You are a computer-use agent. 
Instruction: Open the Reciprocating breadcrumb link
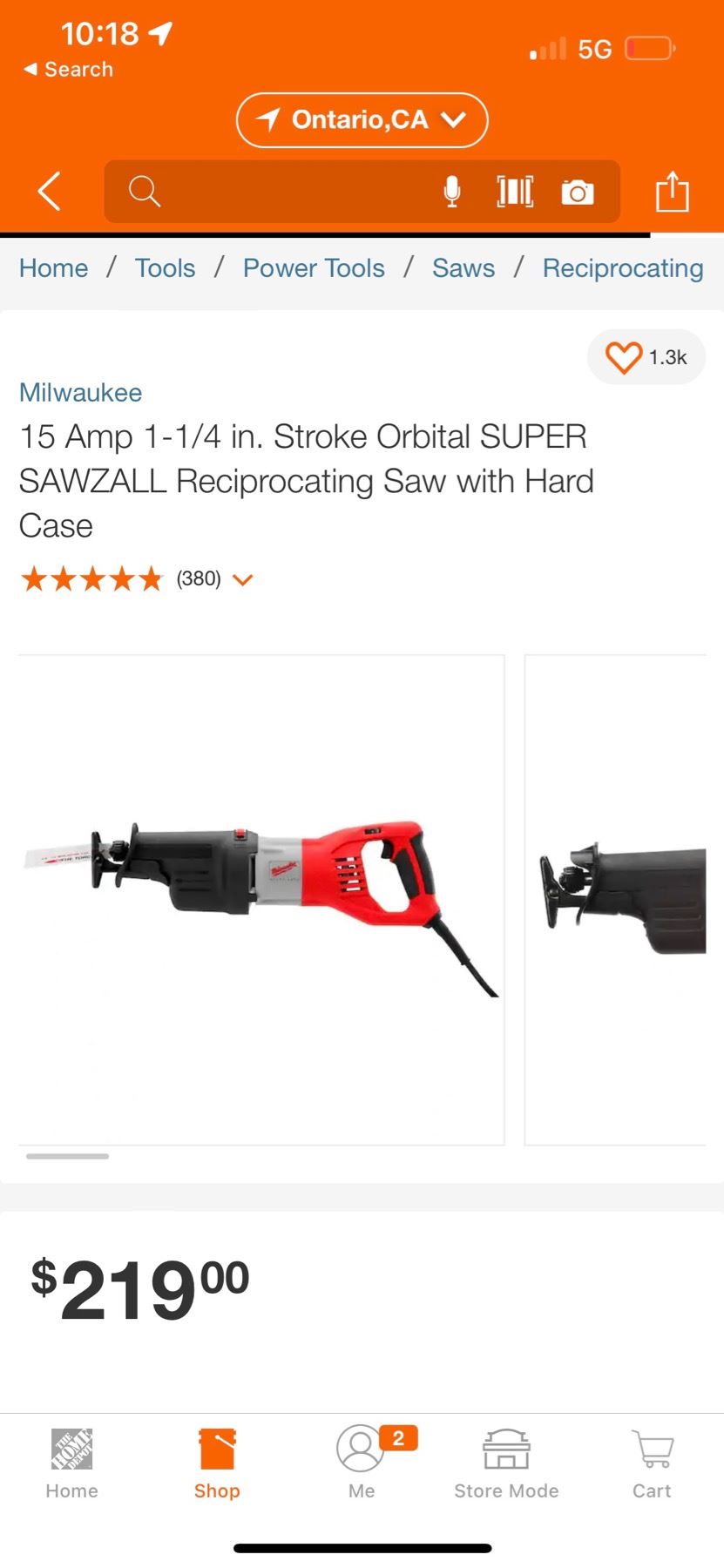622,268
